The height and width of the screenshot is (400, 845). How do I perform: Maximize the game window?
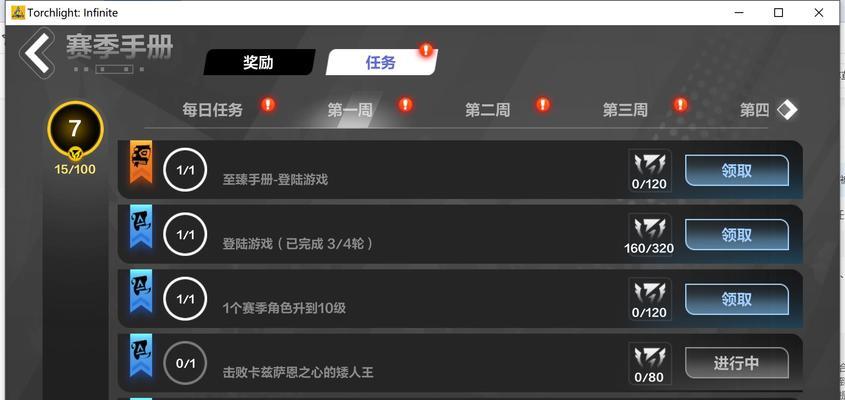point(779,12)
